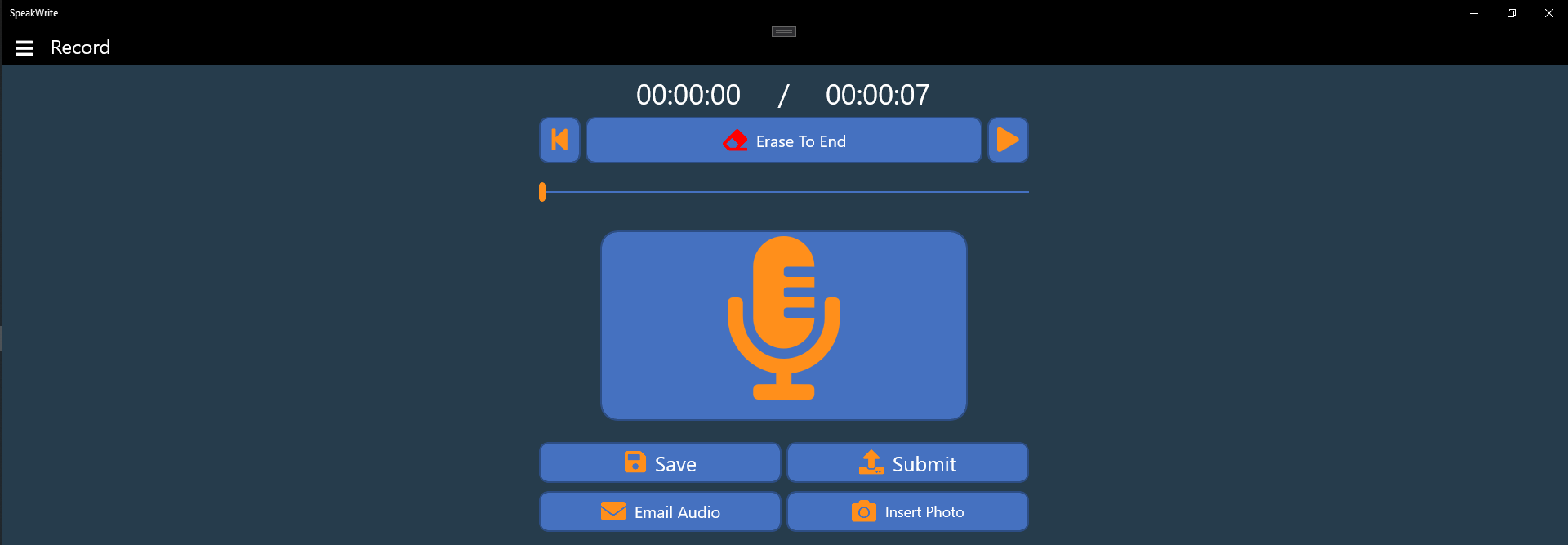Rewind recording to the beginning

pos(559,141)
